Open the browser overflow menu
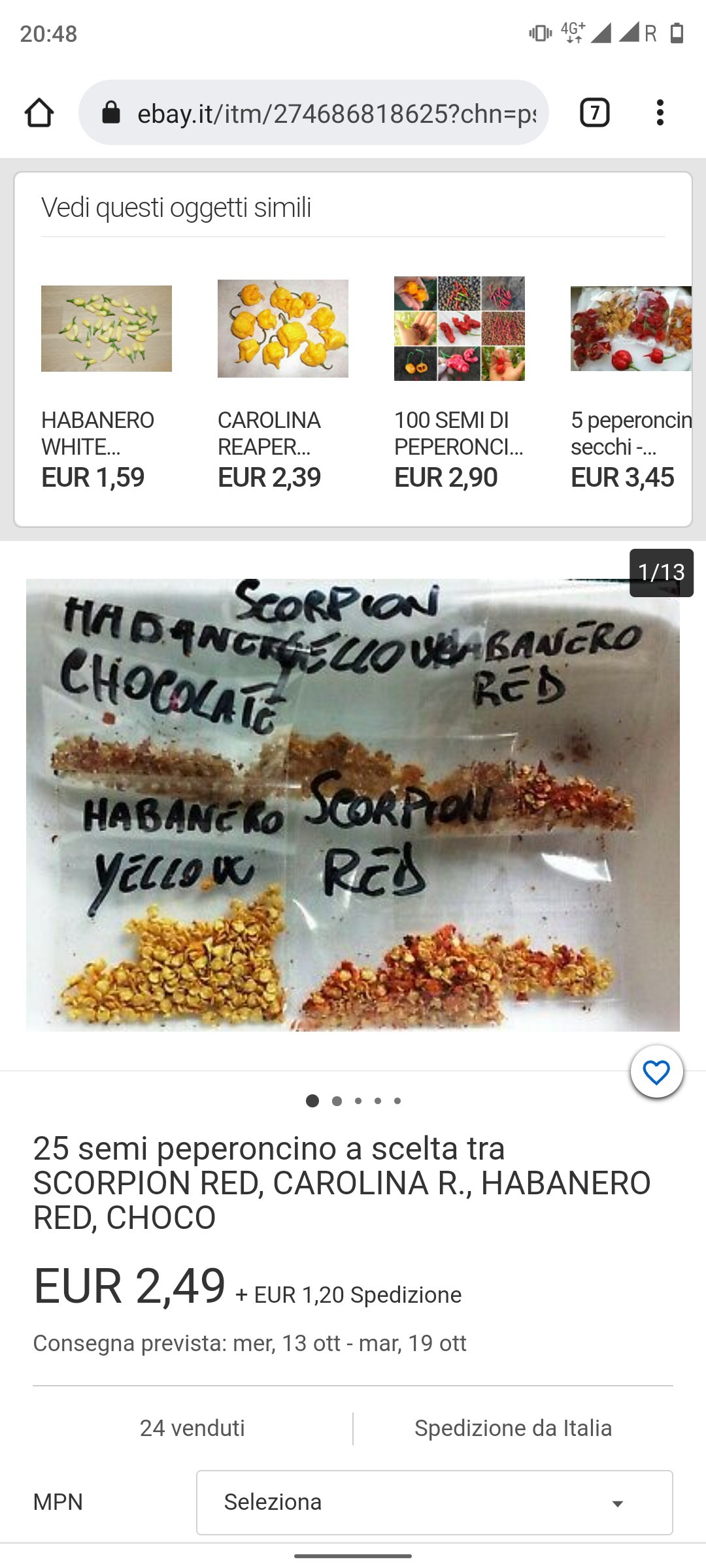This screenshot has width=706, height=1568. (x=660, y=113)
